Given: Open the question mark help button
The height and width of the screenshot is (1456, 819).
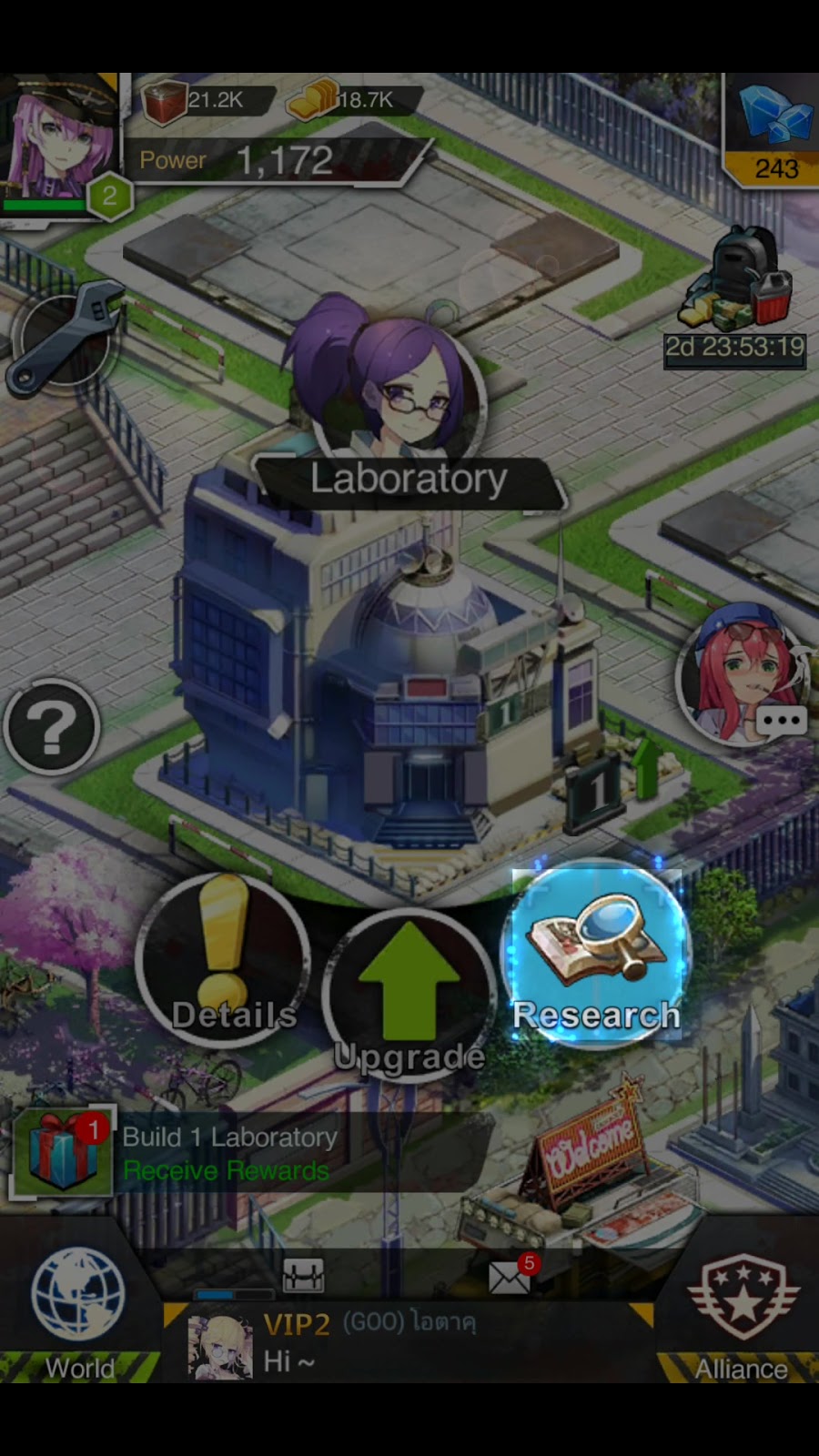Looking at the screenshot, I should [x=52, y=727].
